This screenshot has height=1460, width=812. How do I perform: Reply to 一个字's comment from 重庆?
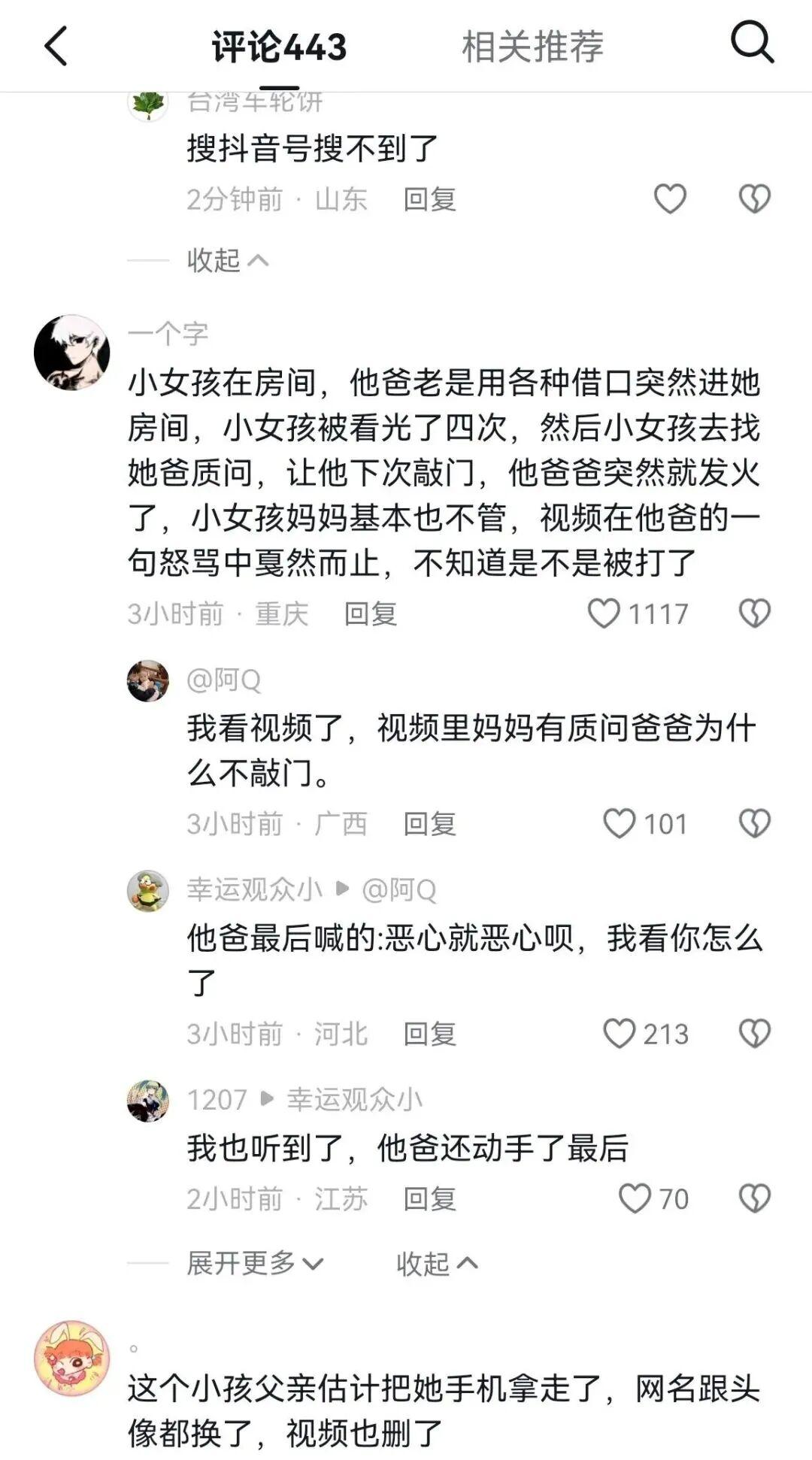pyautogui.click(x=370, y=614)
